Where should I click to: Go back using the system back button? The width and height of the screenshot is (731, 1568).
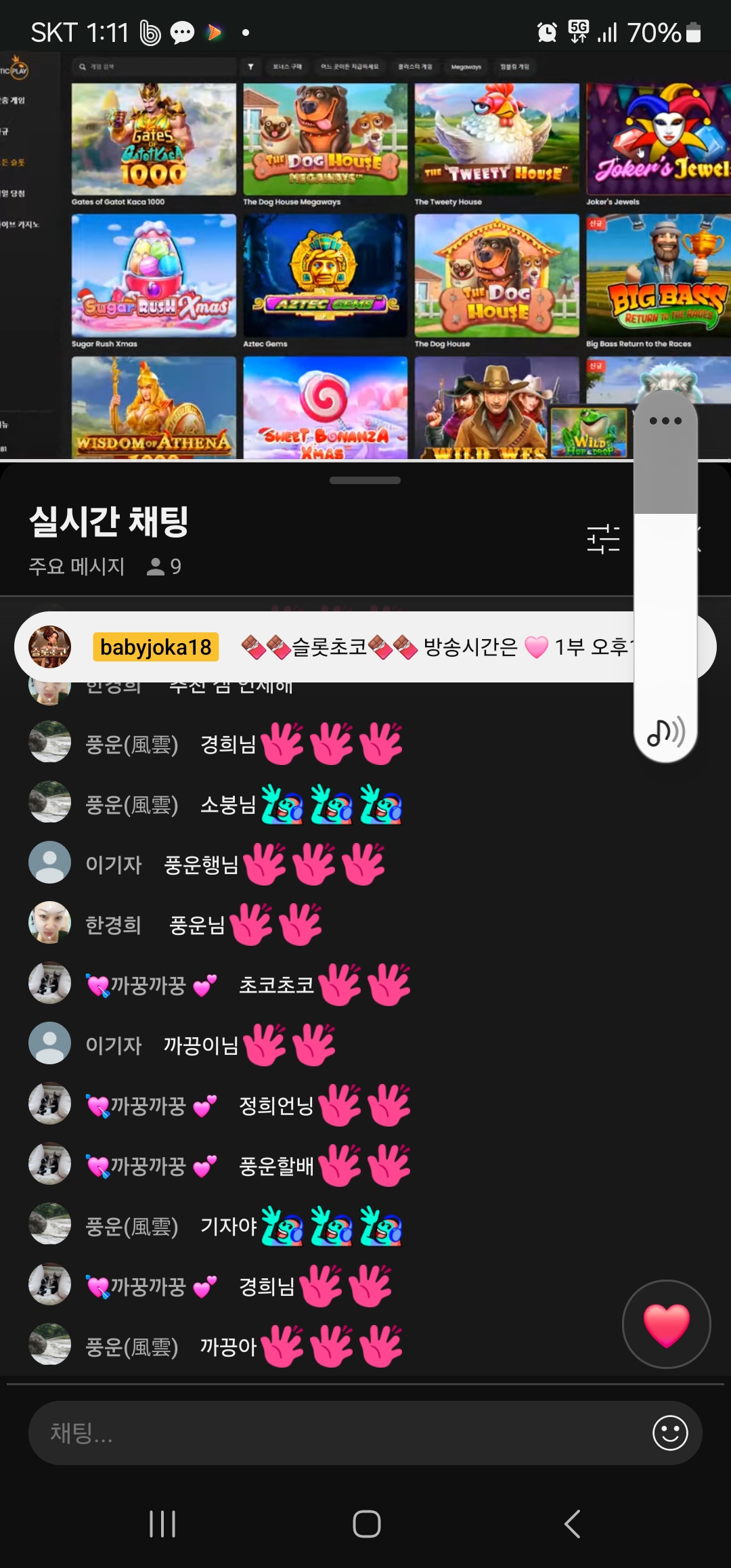pyautogui.click(x=572, y=1524)
